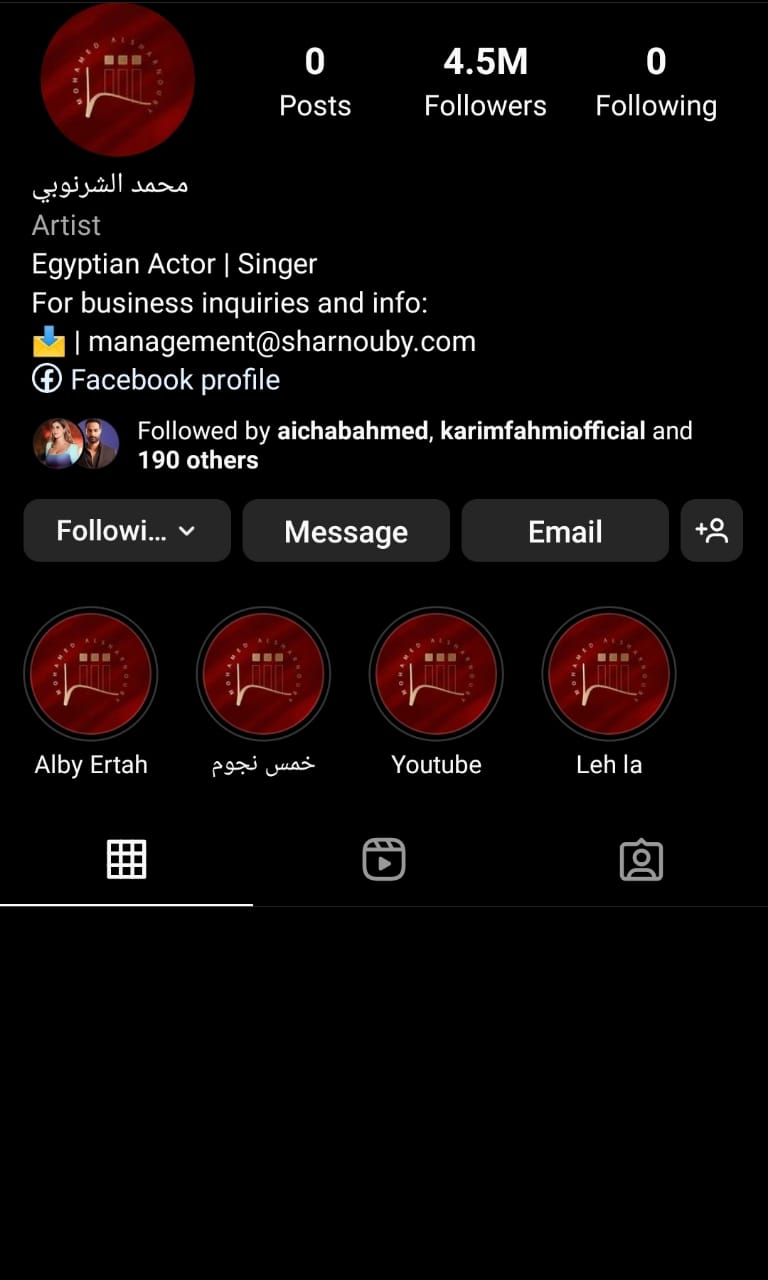
Task: Open the خمس نجوم highlight
Action: [263, 674]
